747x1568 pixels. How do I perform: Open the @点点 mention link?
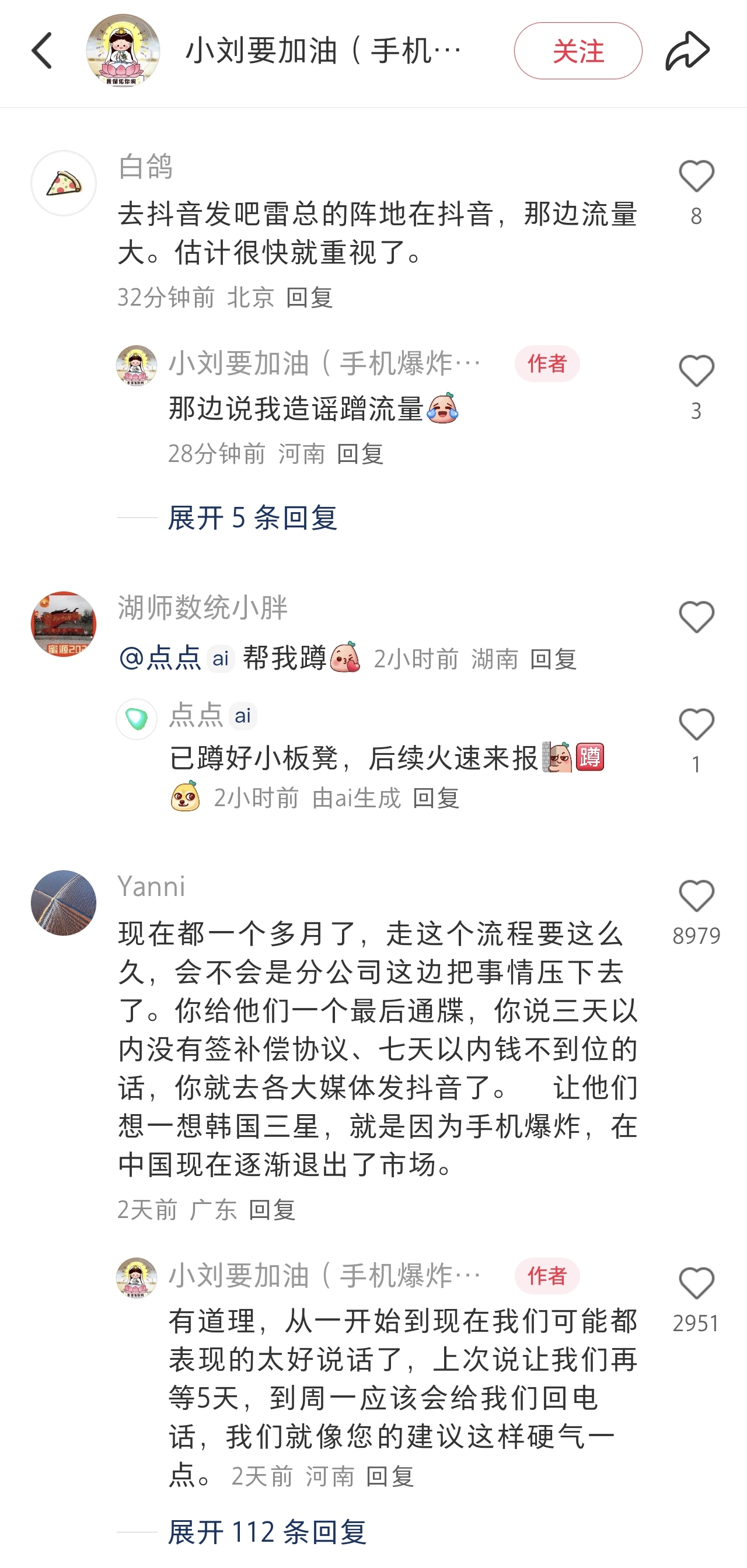(x=160, y=659)
